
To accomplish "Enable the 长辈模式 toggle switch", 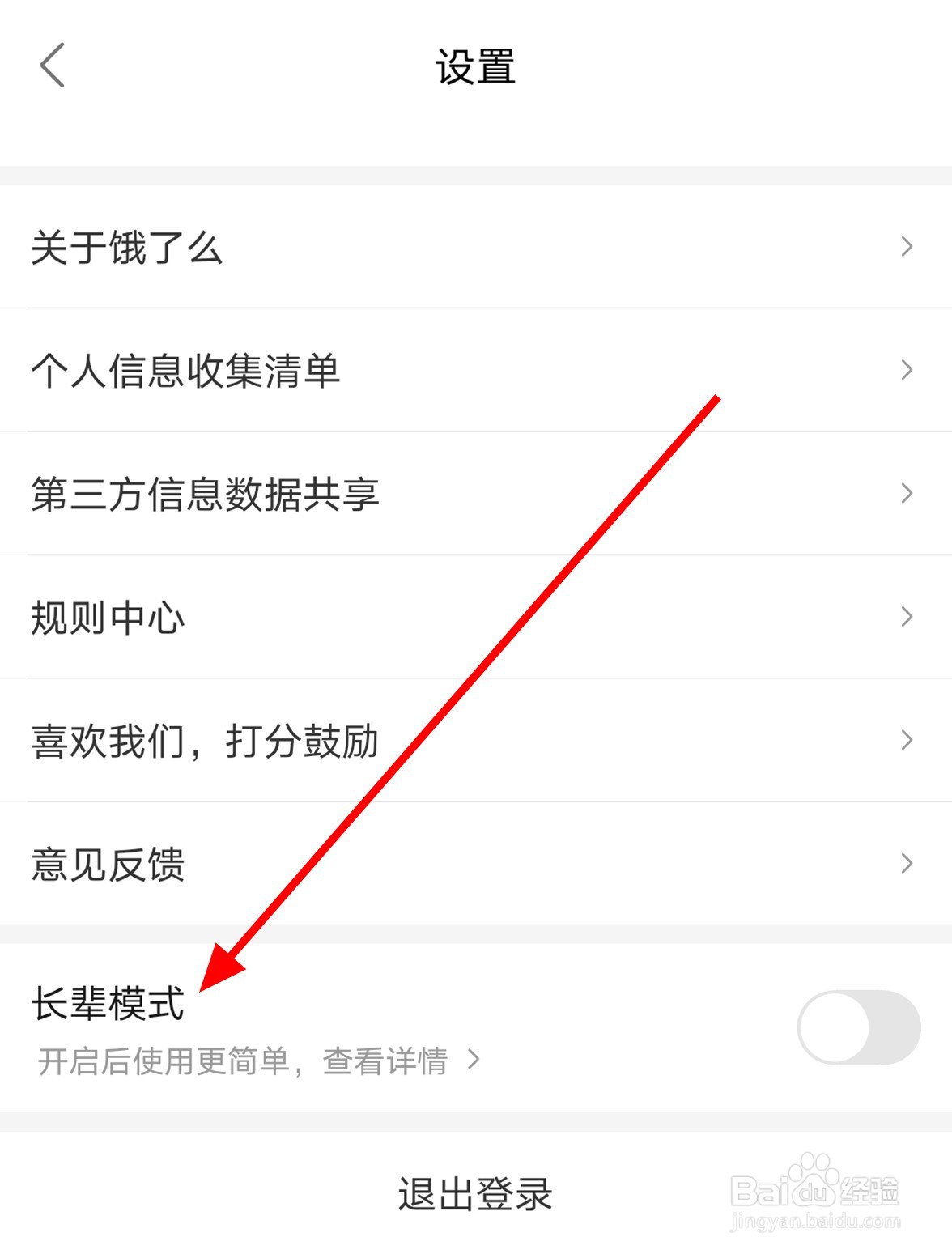I will pyautogui.click(x=861, y=1026).
